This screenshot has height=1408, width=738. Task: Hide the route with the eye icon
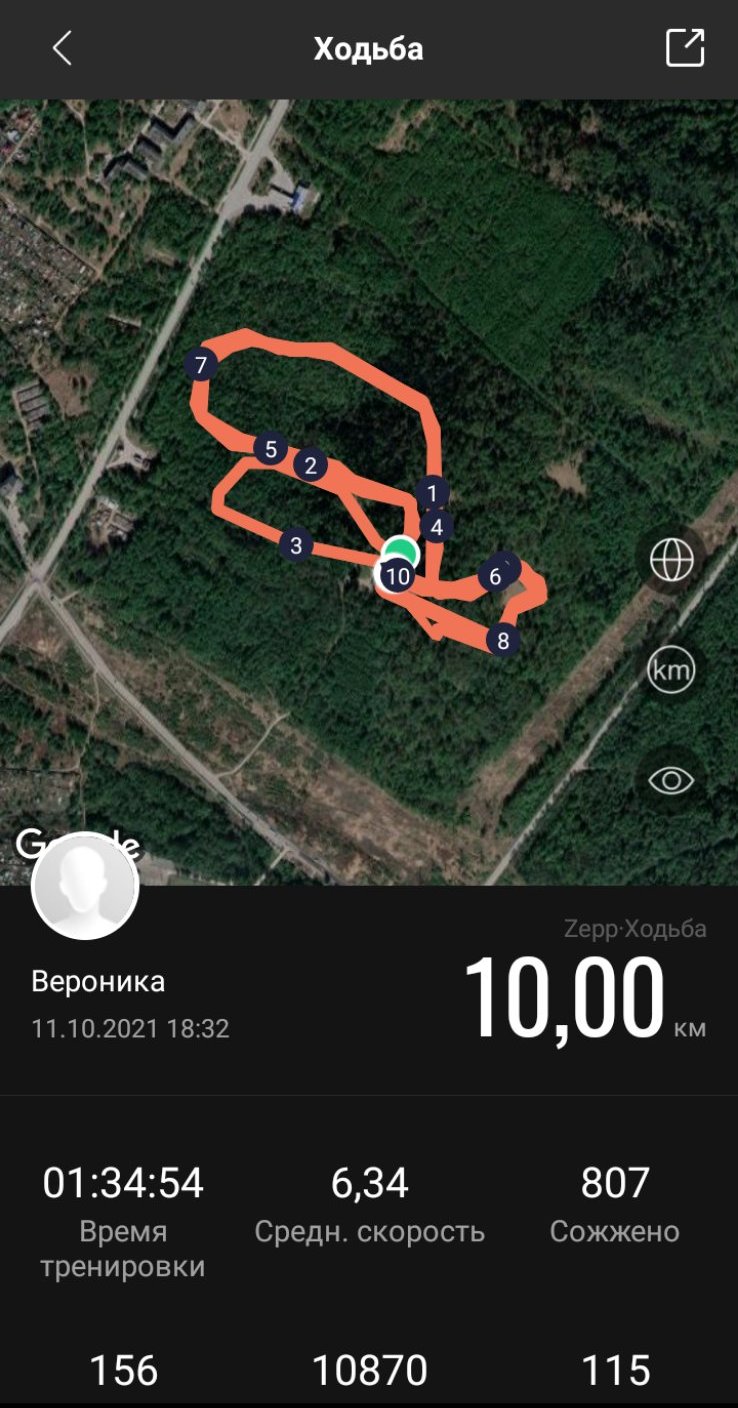[671, 780]
